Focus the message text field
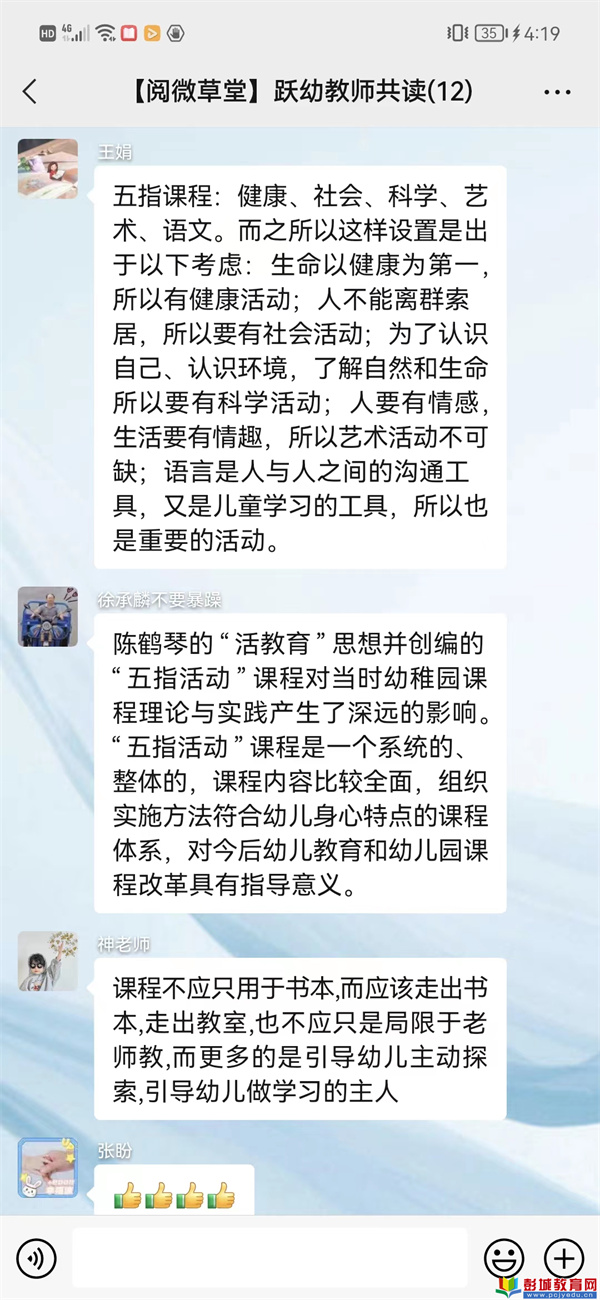This screenshot has height=1300, width=600. [270, 1257]
